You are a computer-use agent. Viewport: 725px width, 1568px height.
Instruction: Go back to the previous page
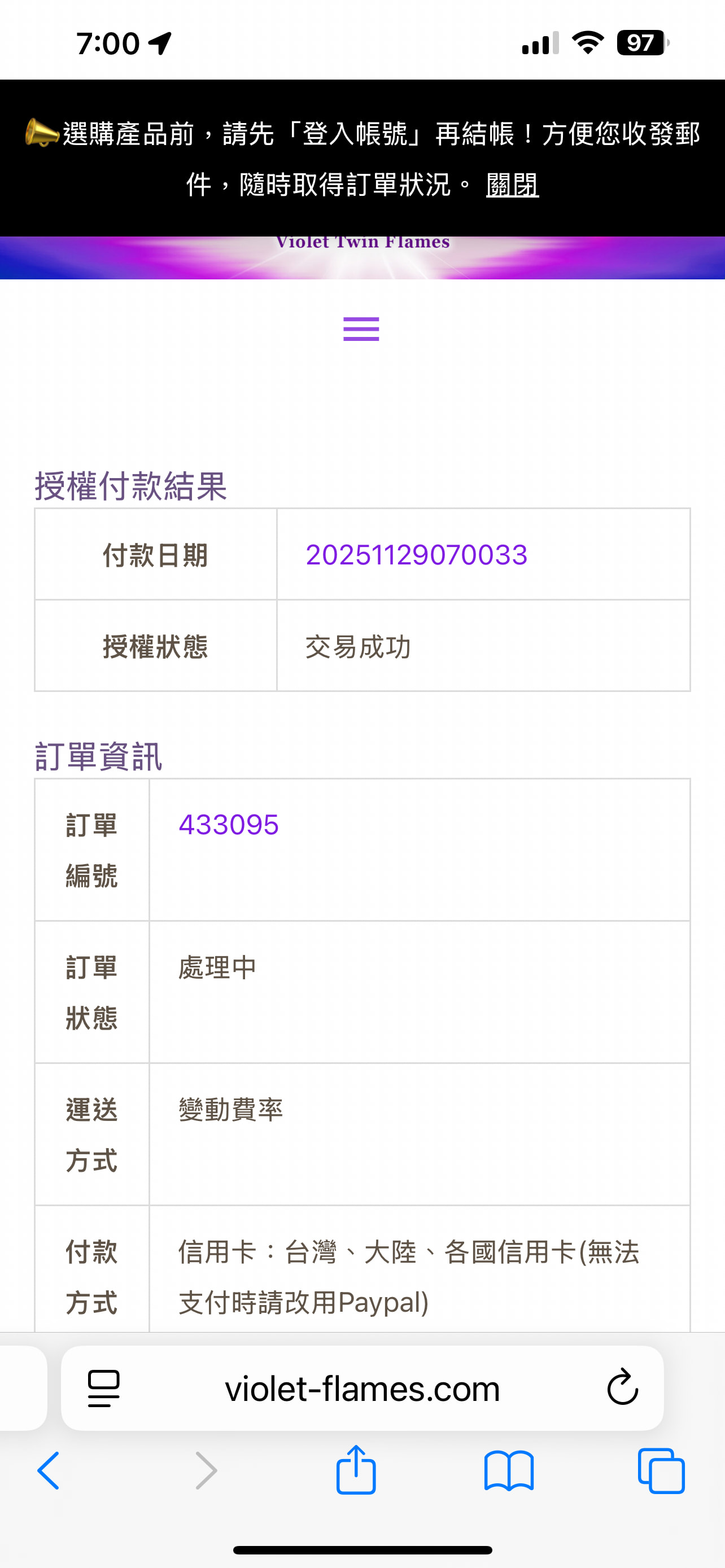(x=49, y=1470)
